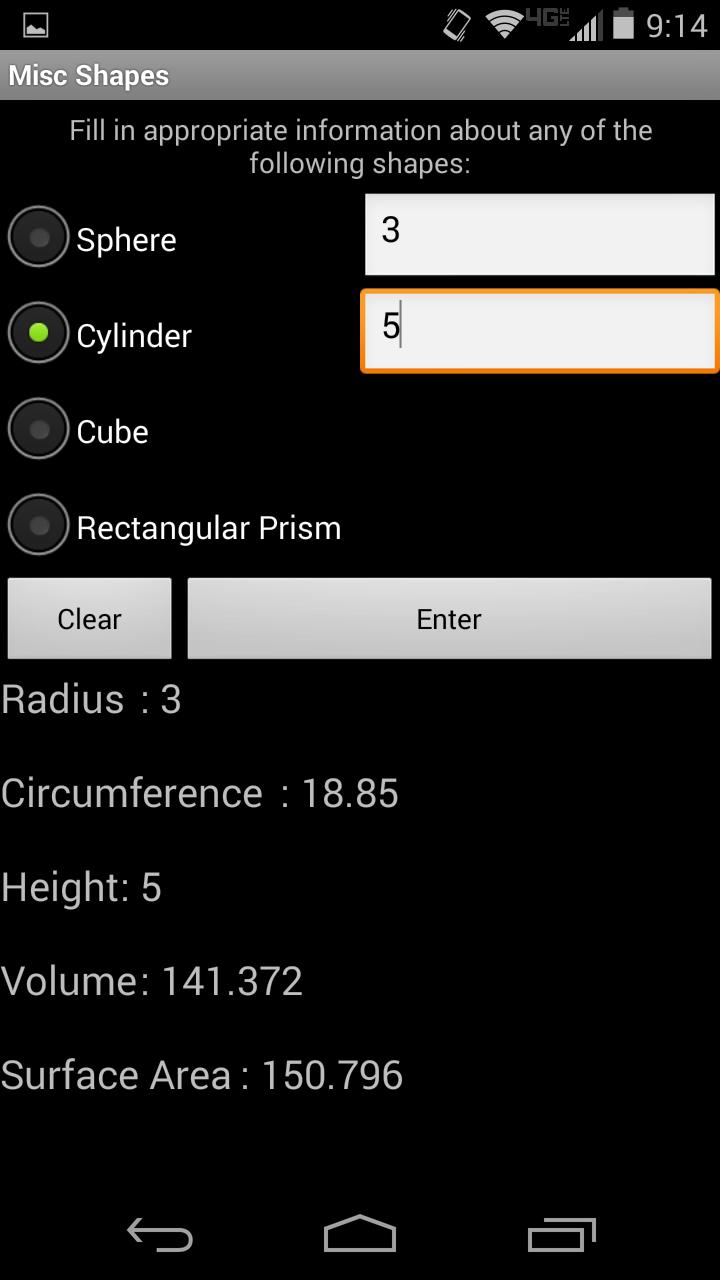Tap the Clear button

pos(89,618)
